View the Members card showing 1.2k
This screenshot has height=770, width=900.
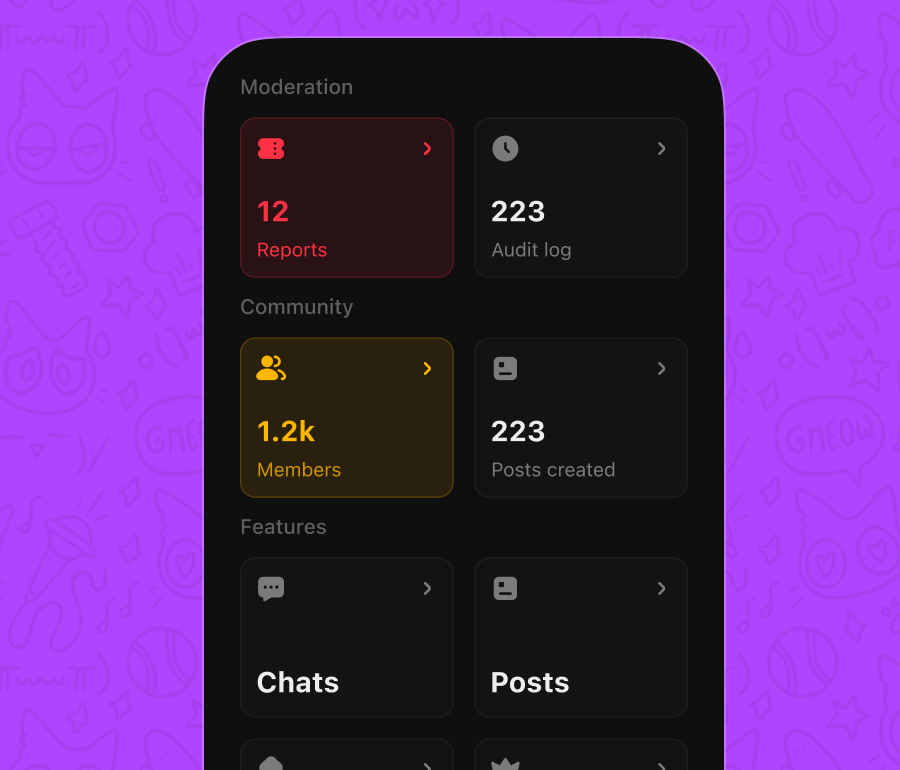[x=346, y=418]
